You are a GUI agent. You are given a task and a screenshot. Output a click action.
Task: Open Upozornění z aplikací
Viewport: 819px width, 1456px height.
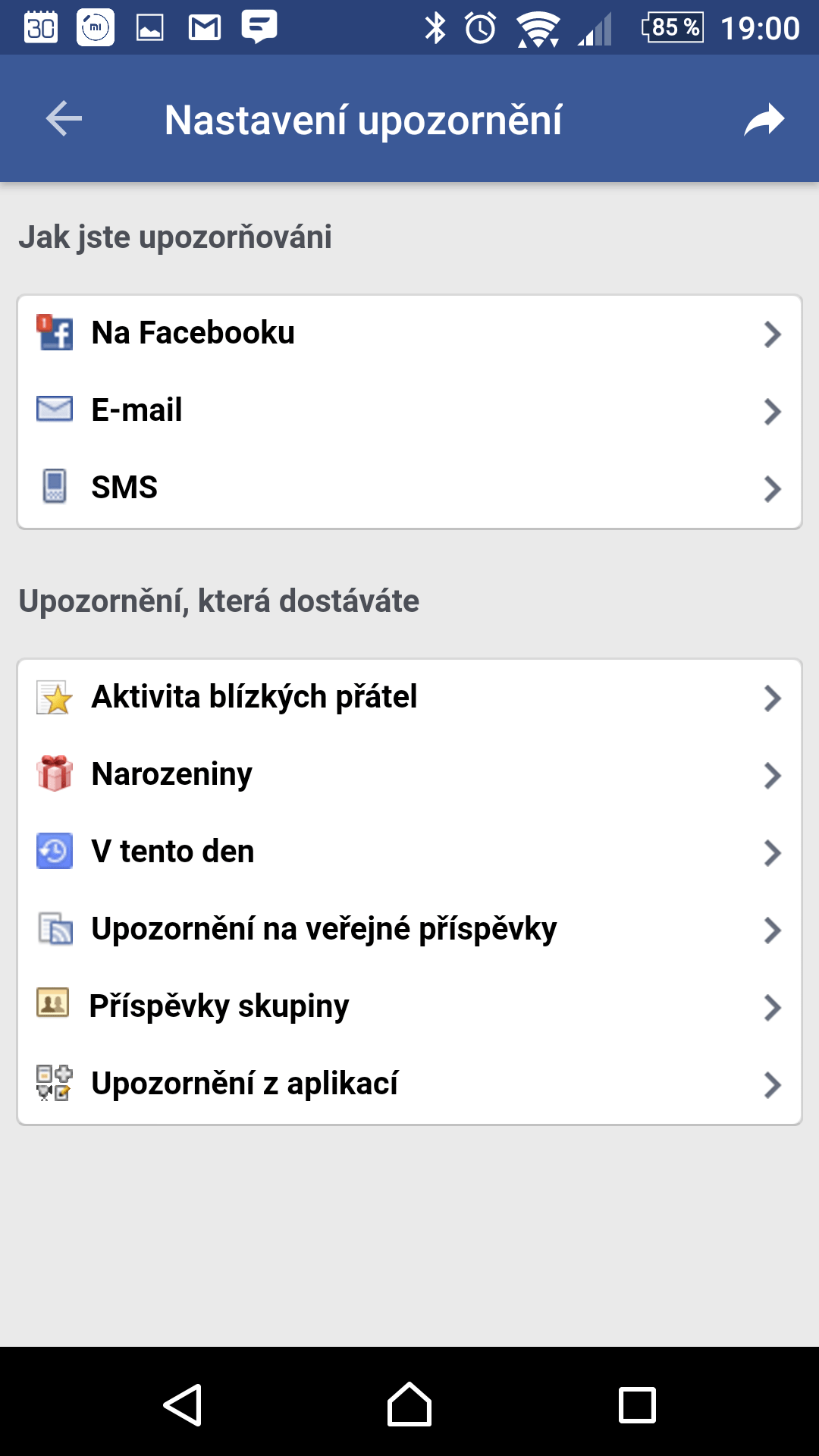point(409,1084)
